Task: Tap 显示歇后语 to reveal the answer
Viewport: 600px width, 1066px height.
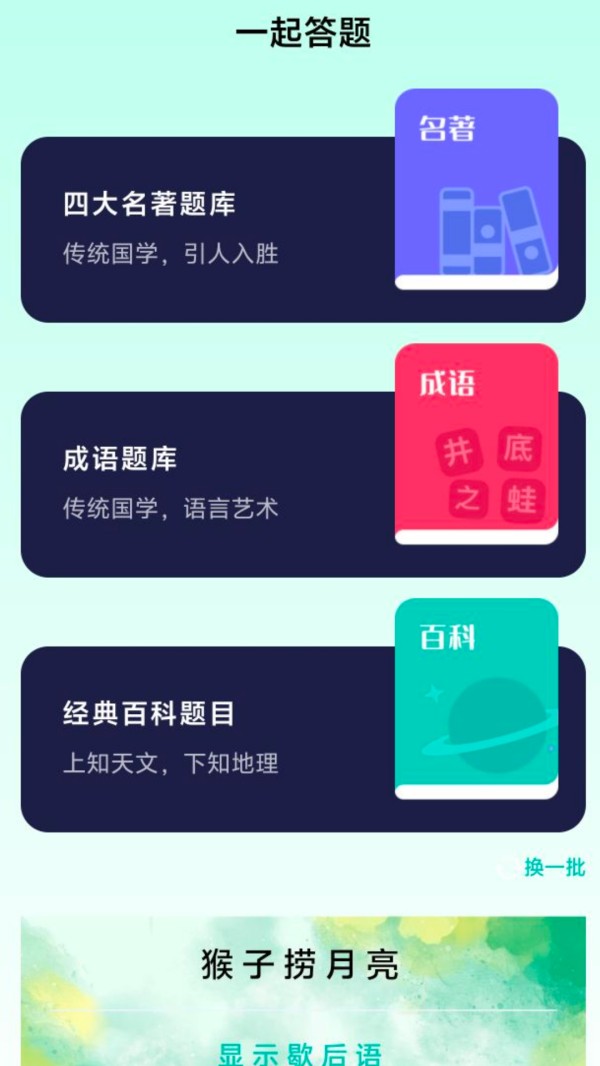Action: (x=301, y=1052)
